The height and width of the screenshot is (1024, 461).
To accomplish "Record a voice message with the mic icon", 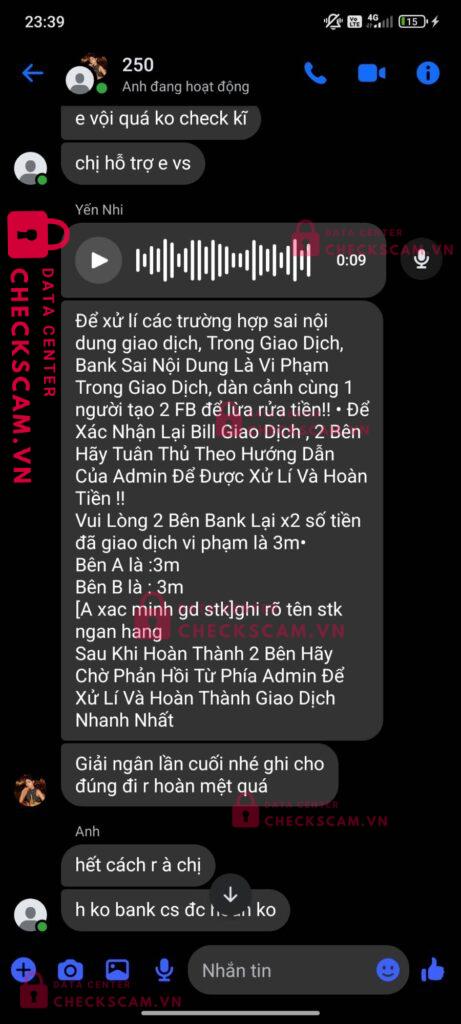I will click(x=164, y=970).
